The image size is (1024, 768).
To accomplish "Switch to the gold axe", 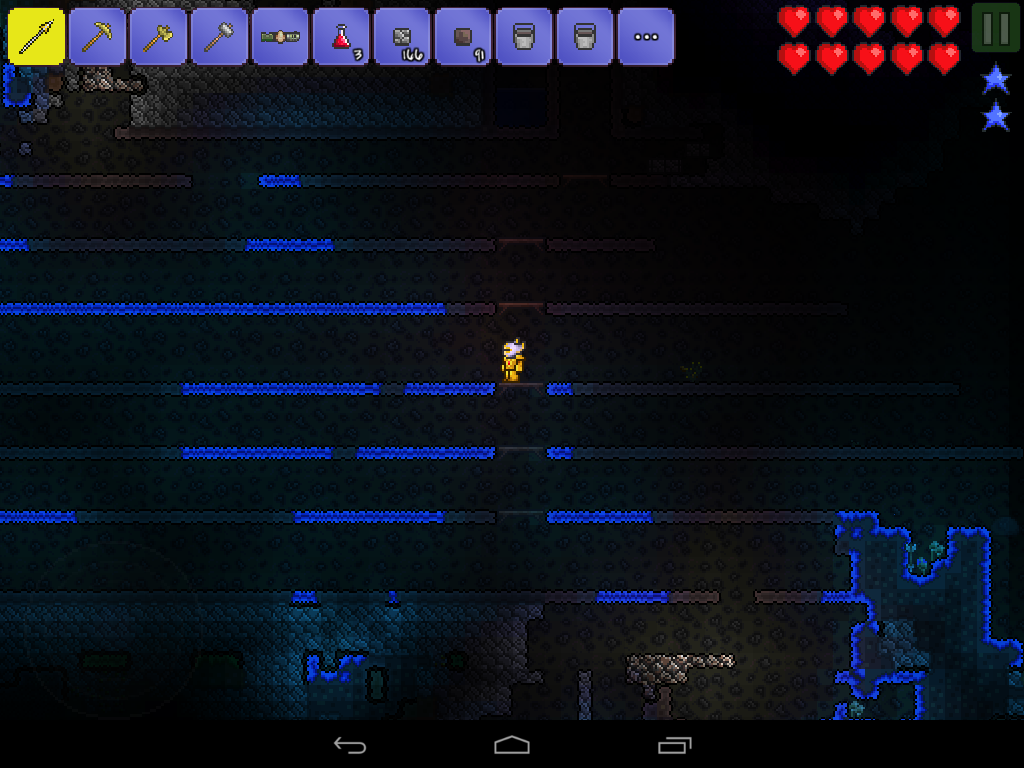I will coord(159,37).
